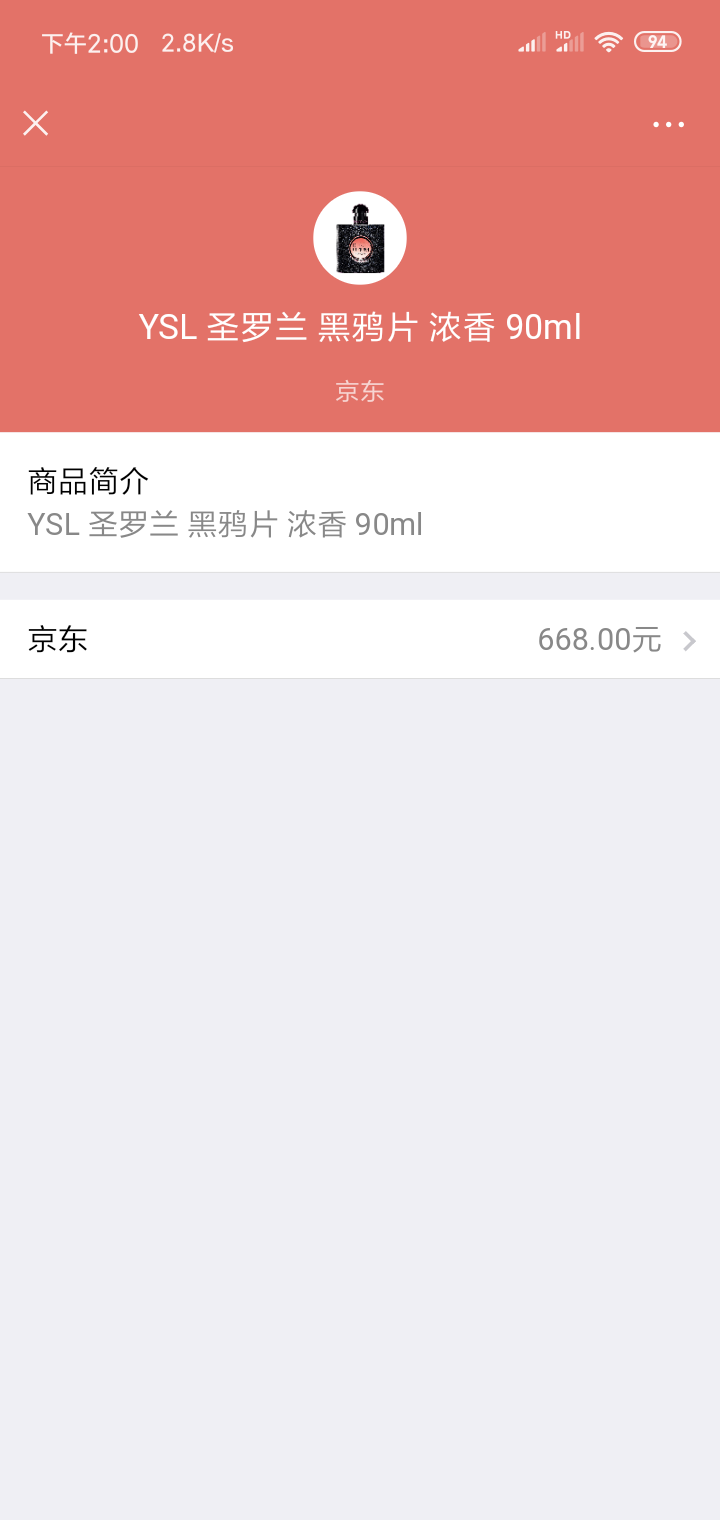This screenshot has width=720, height=1520.
Task: Close this product page
Action: click(x=36, y=123)
